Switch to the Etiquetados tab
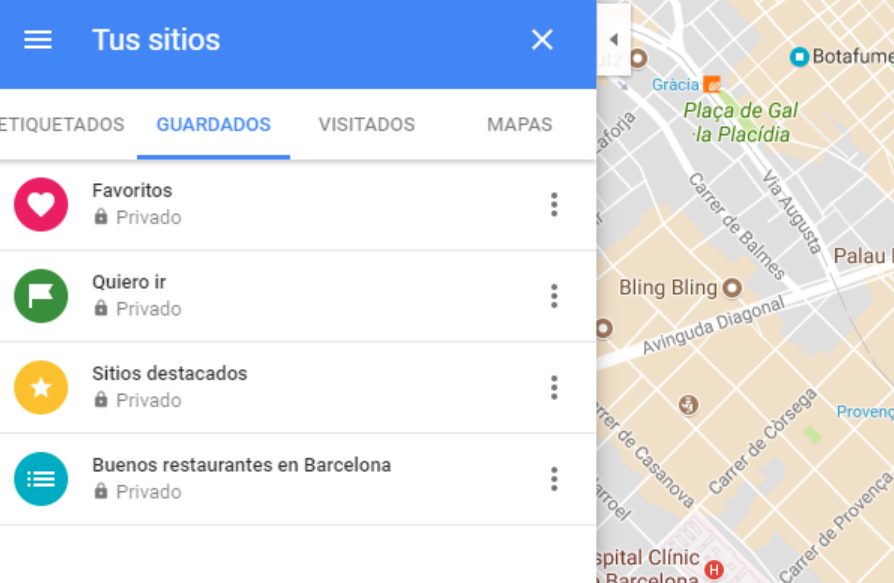 63,125
